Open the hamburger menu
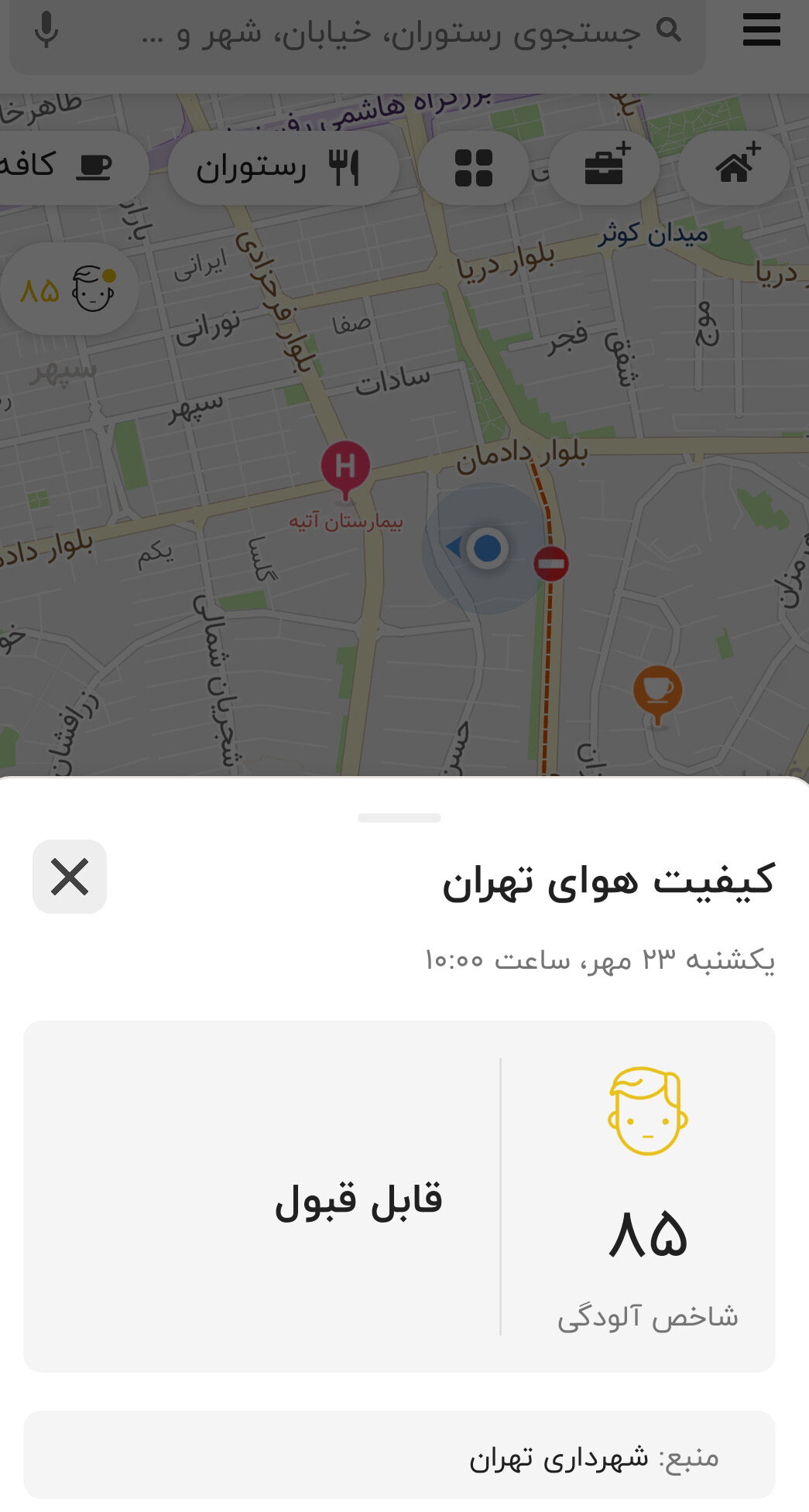The width and height of the screenshot is (809, 1512). pyautogui.click(x=761, y=31)
